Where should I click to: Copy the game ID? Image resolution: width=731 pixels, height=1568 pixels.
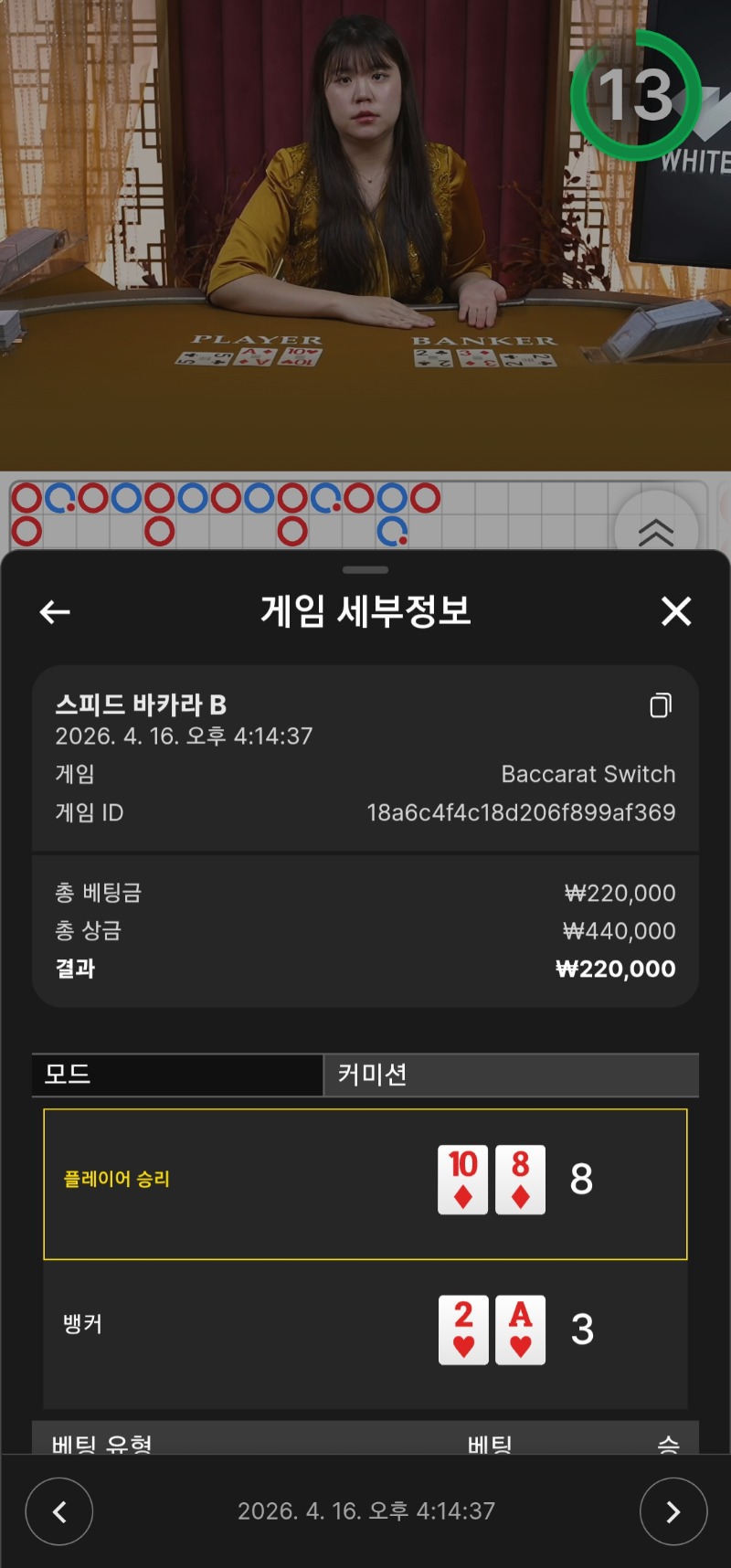661,705
